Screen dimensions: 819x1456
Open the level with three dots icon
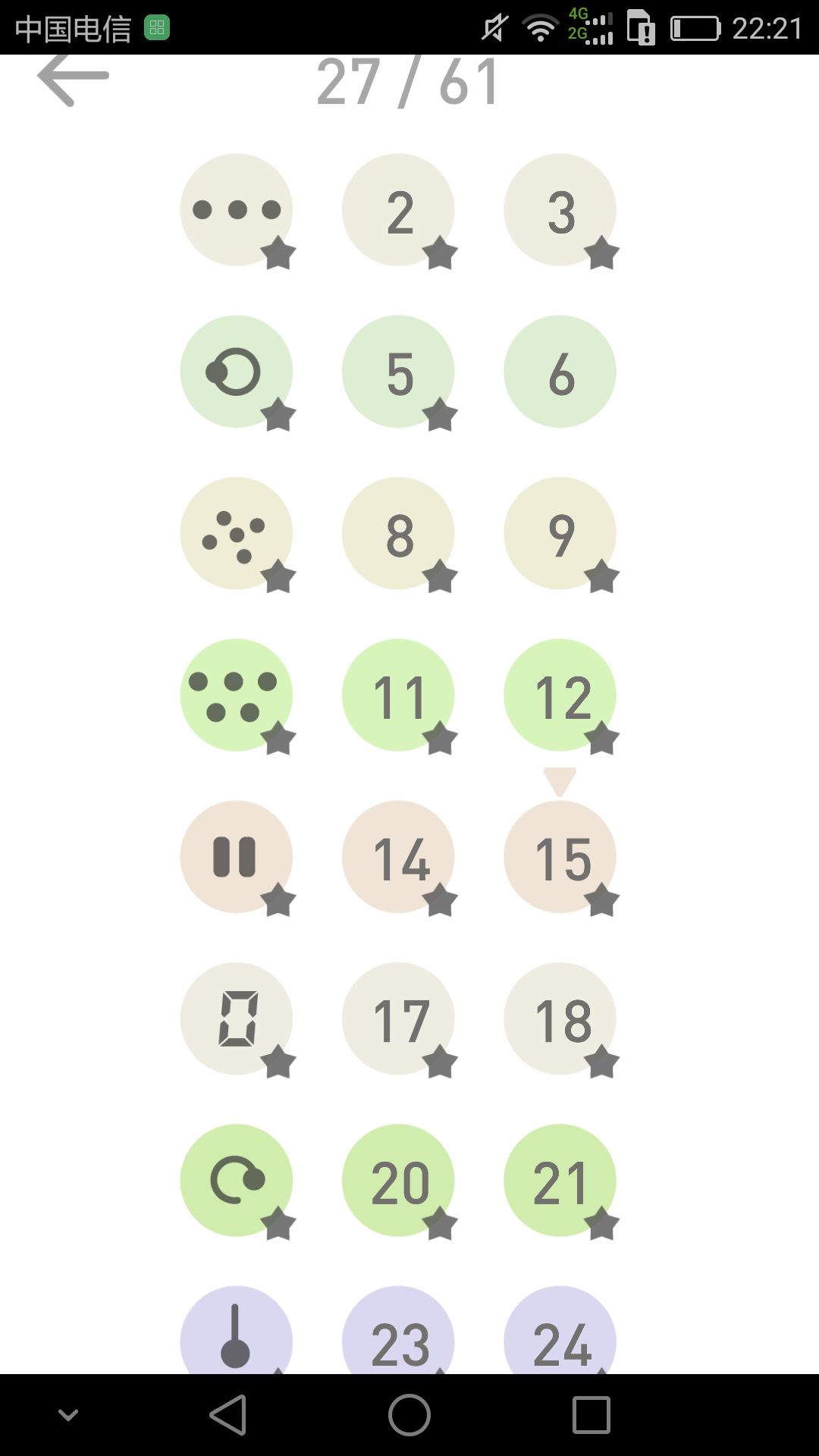(237, 210)
